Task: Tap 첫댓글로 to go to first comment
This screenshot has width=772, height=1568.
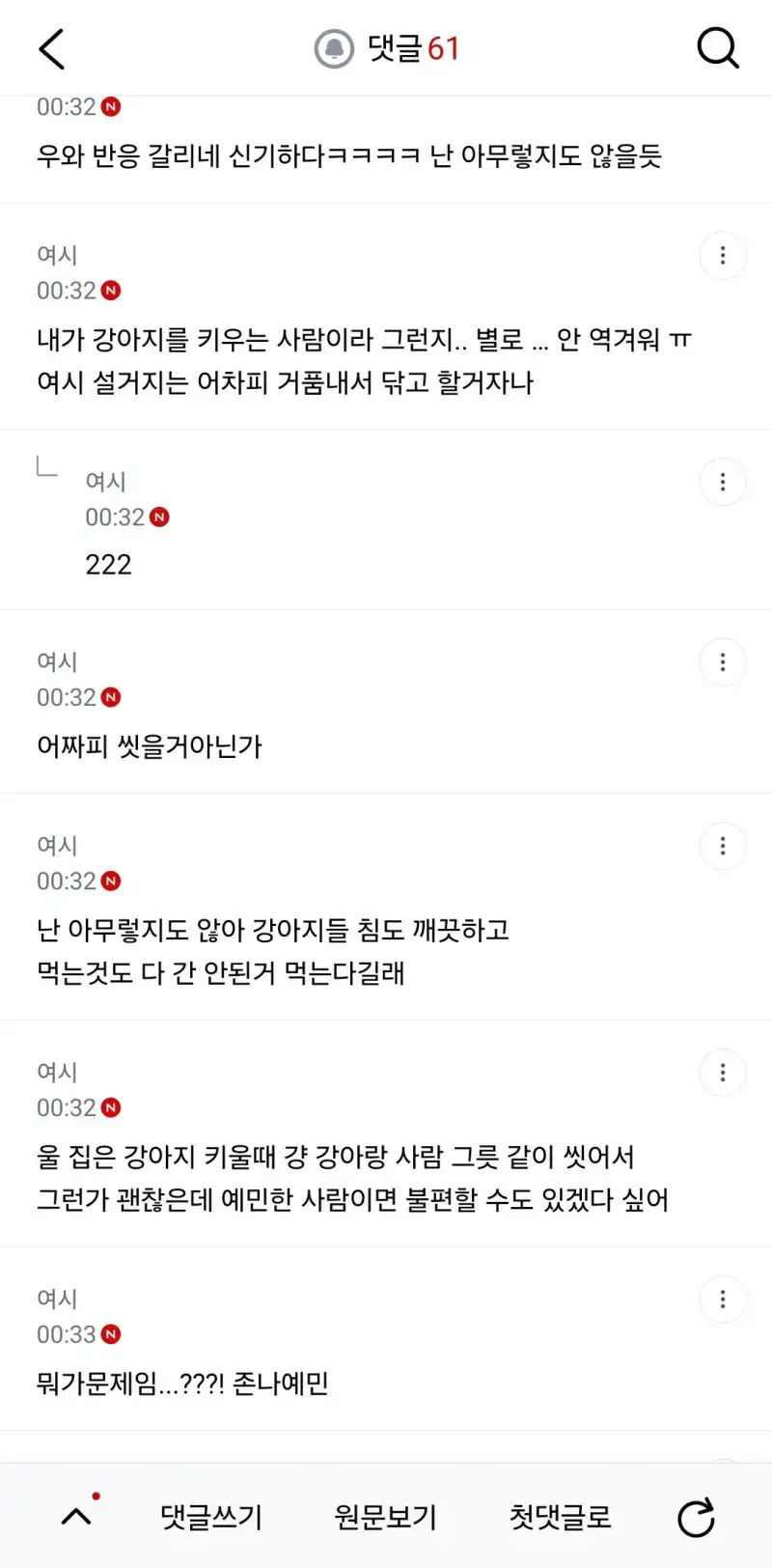Action: coord(561,1517)
